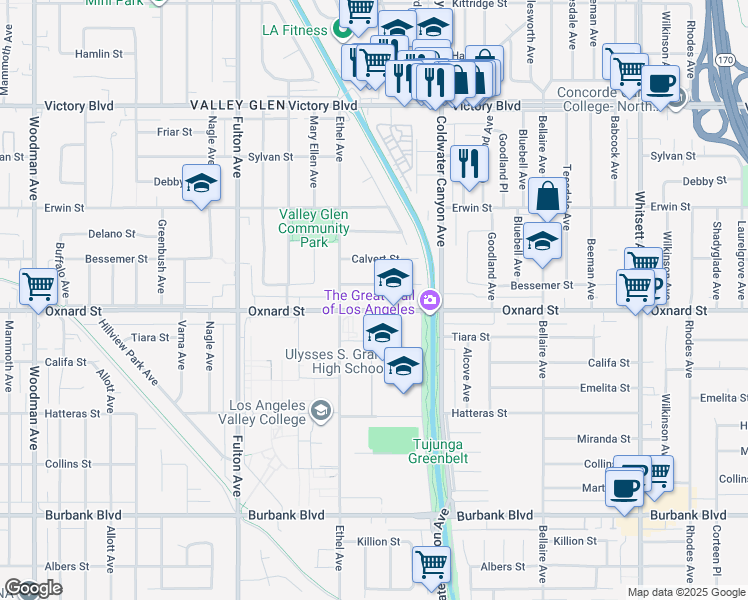This screenshot has height=600, width=748.
Task: Select the school marker above Bessemer St near Bluebell Ave
Action: [542, 242]
